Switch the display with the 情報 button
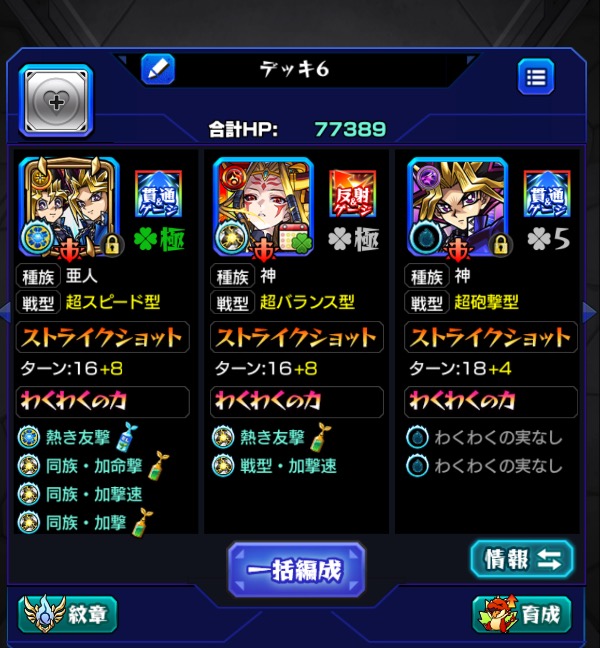The image size is (600, 648). [x=522, y=559]
